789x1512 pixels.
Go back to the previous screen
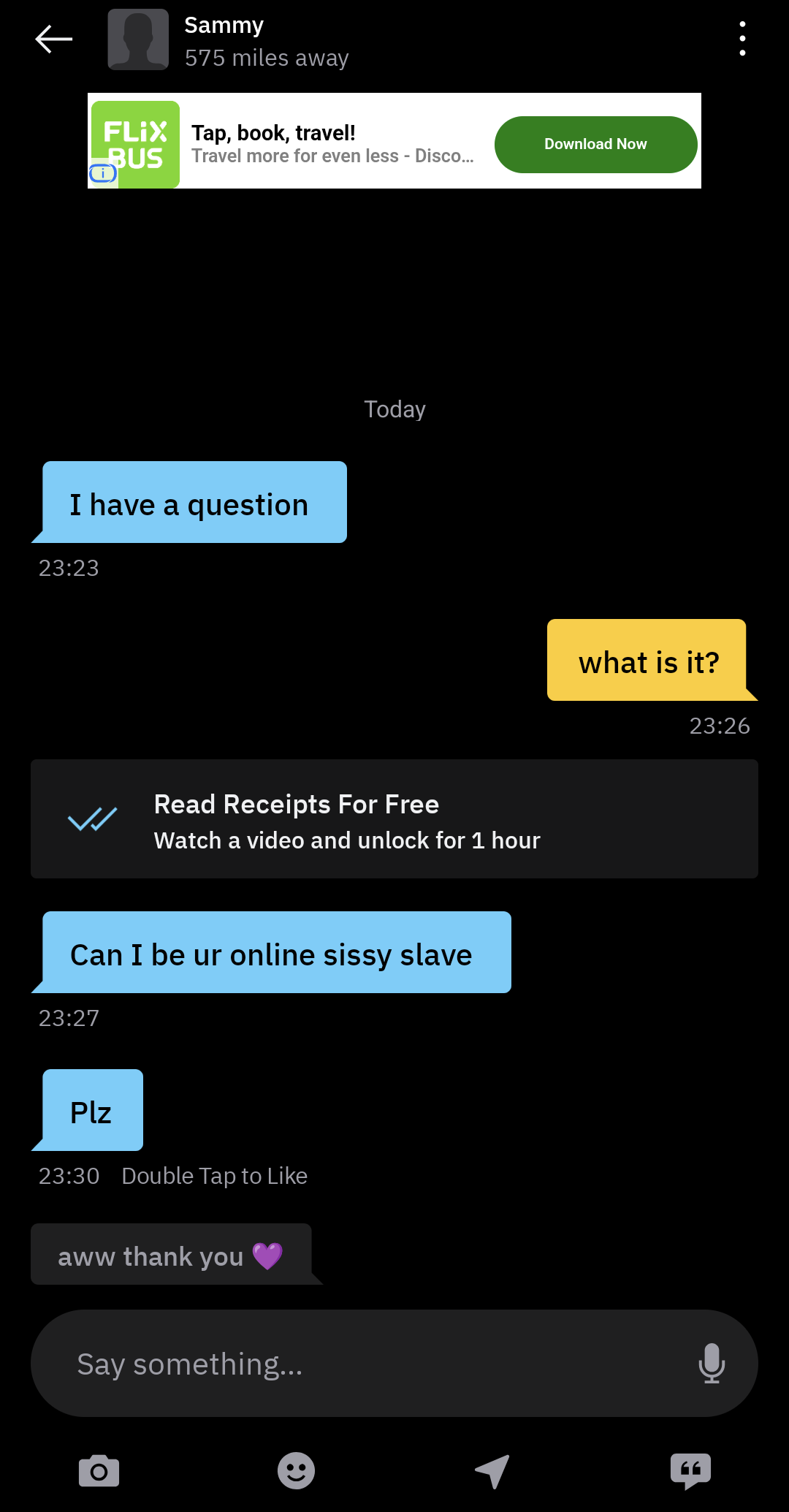tap(54, 39)
